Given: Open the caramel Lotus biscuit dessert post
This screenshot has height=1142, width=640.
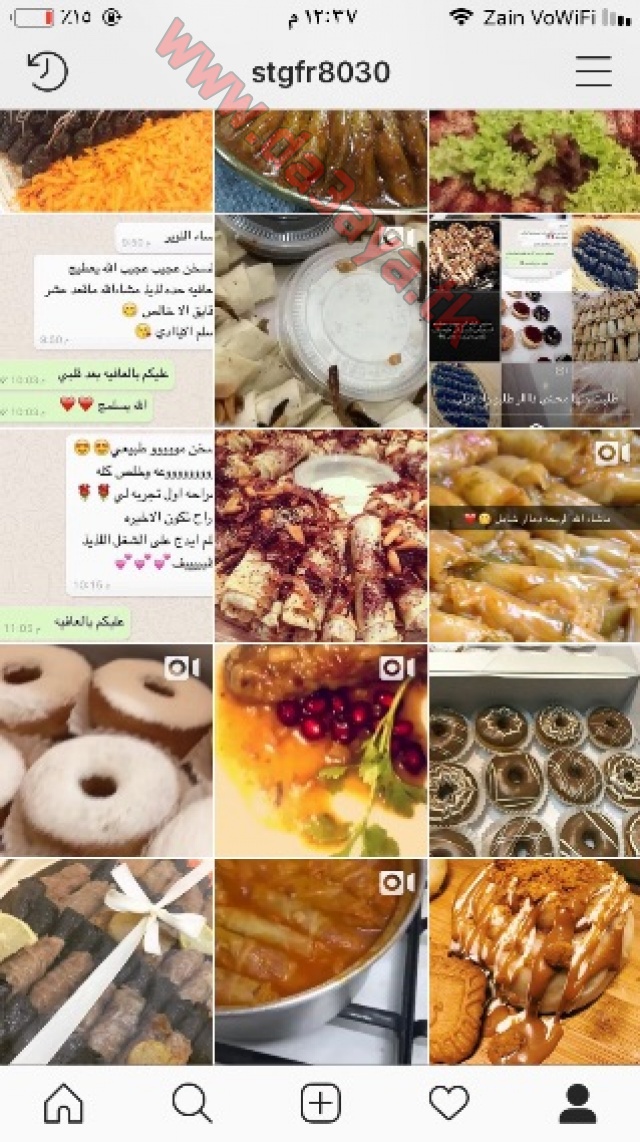Looking at the screenshot, I should point(534,961).
